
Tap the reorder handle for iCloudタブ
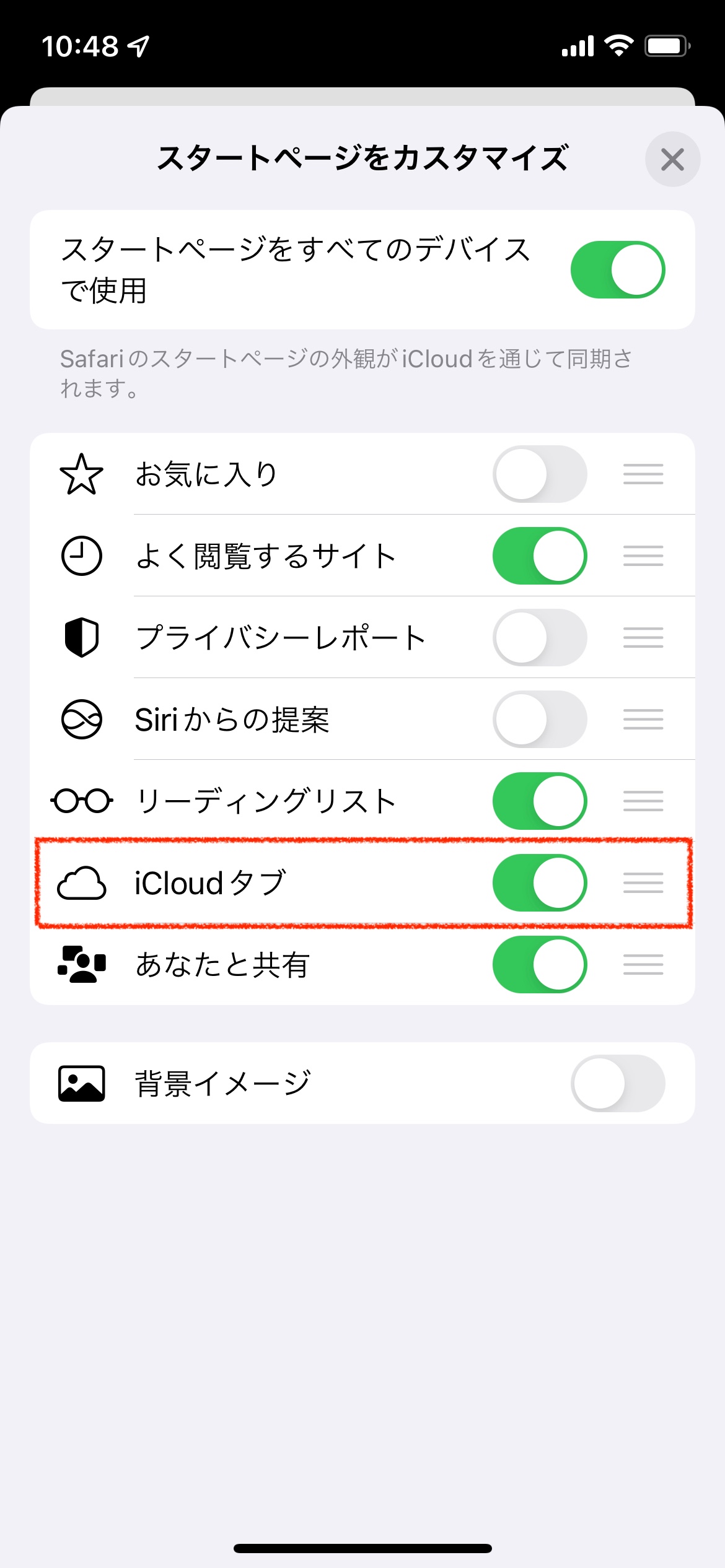643,883
